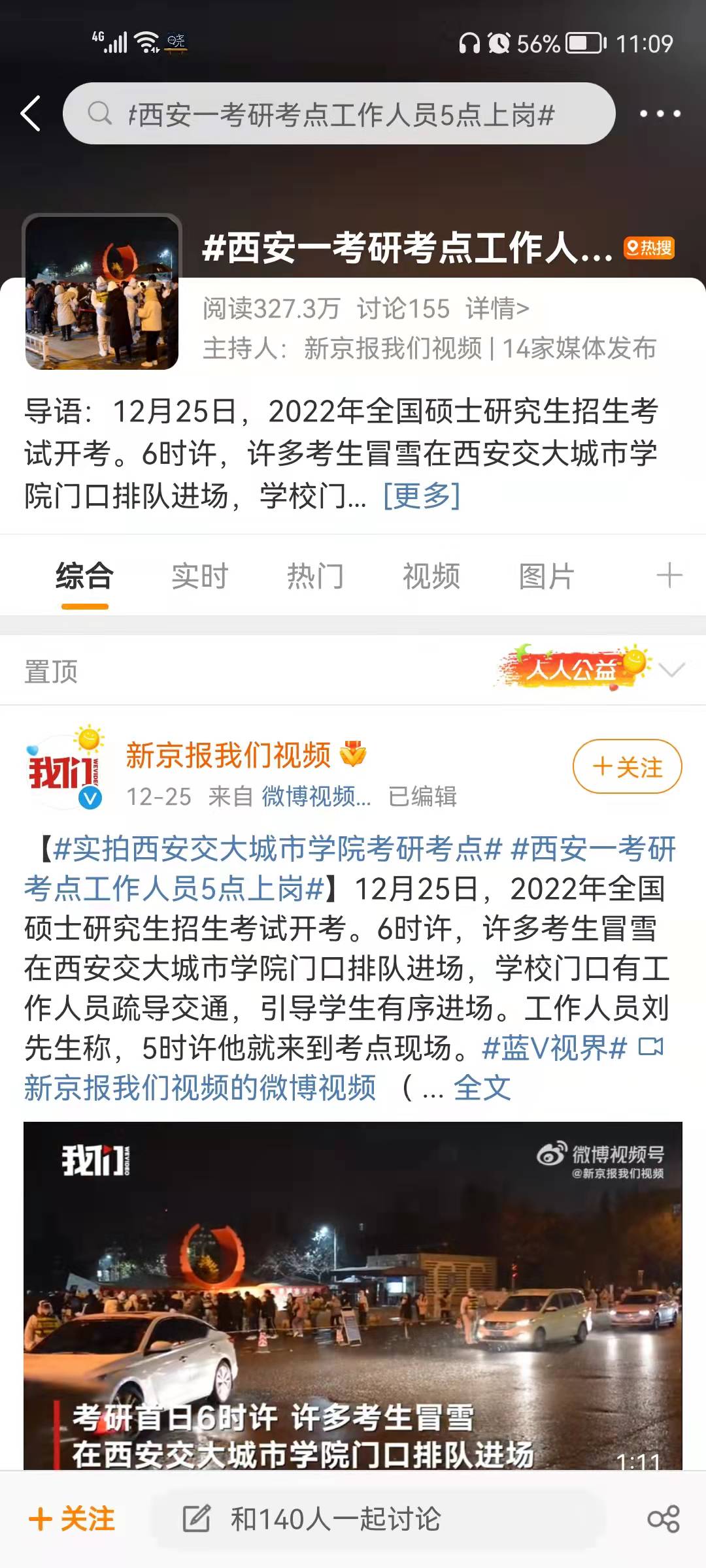The height and width of the screenshot is (1568, 706).
Task: Open topic details via 详情>
Action: [497, 308]
